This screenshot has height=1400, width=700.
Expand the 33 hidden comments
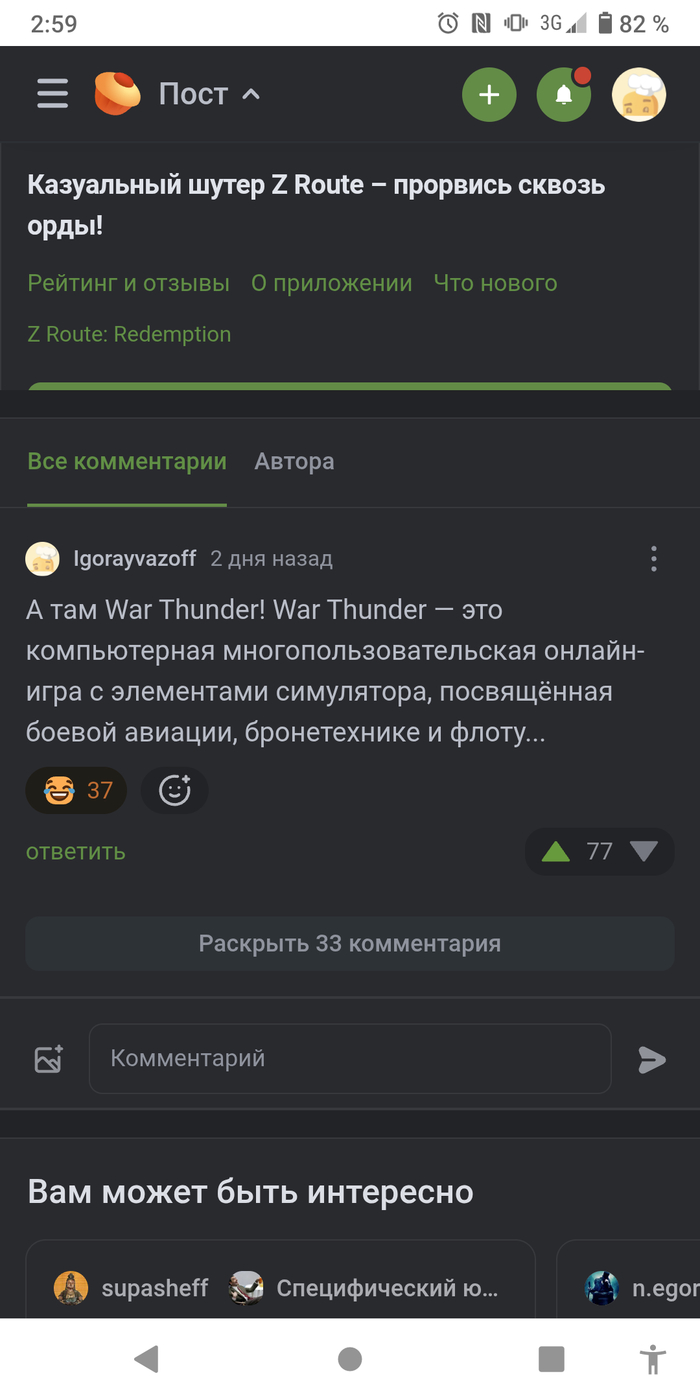[350, 943]
